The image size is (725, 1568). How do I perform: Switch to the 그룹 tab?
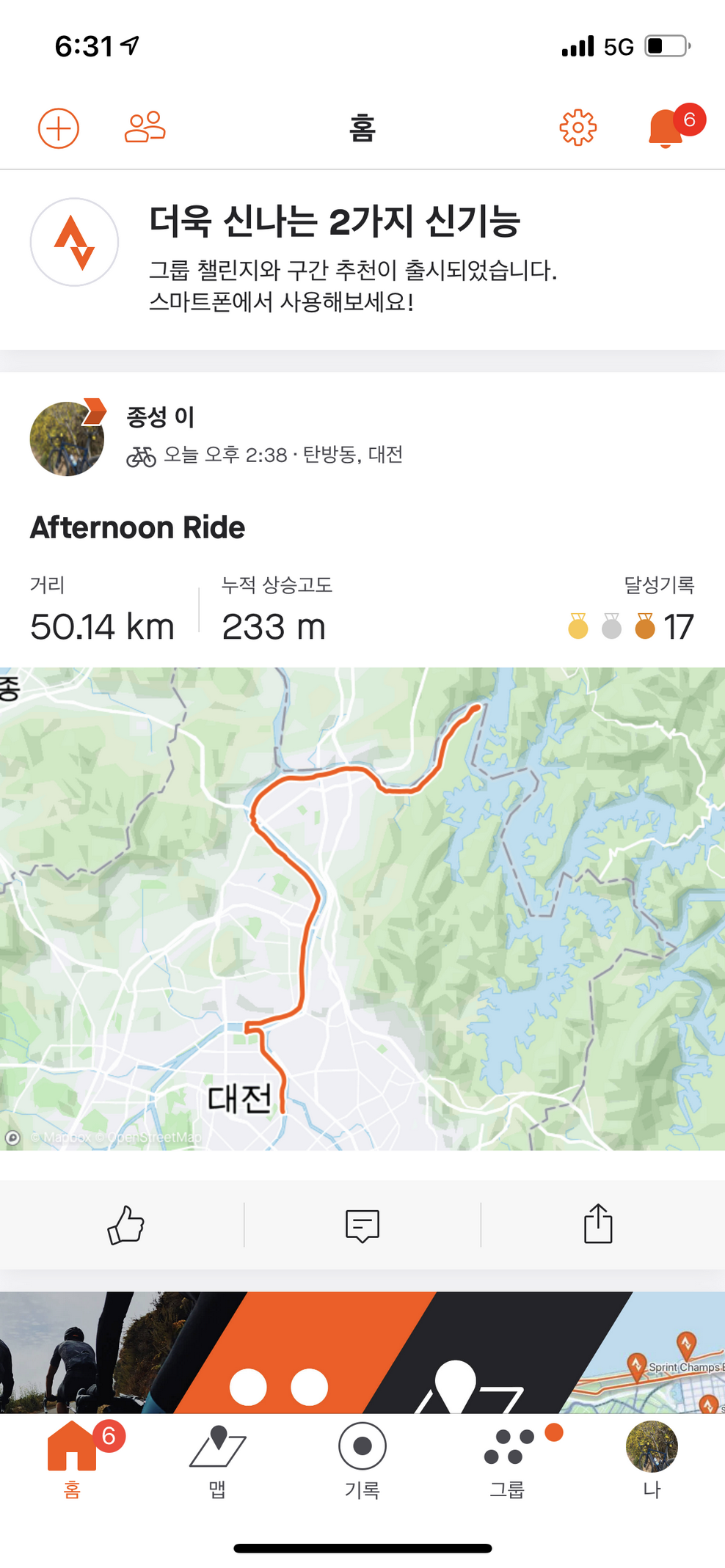(508, 1459)
